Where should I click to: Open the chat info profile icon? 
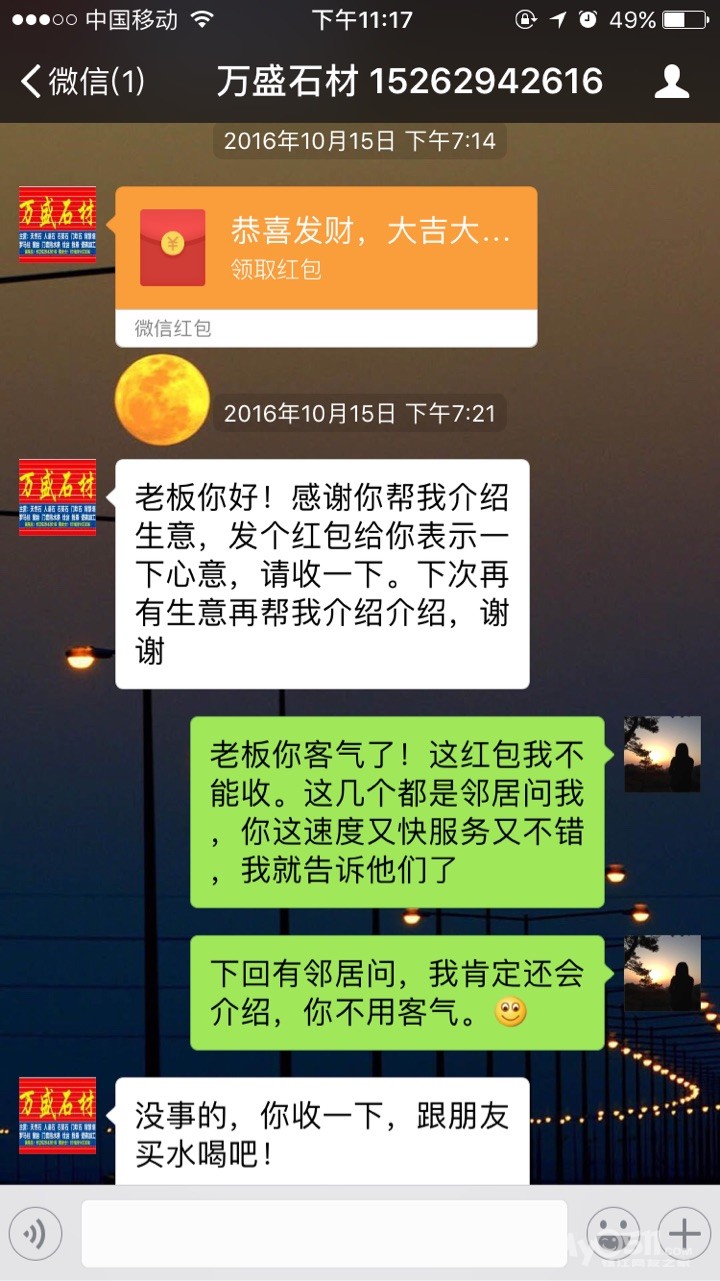point(672,82)
